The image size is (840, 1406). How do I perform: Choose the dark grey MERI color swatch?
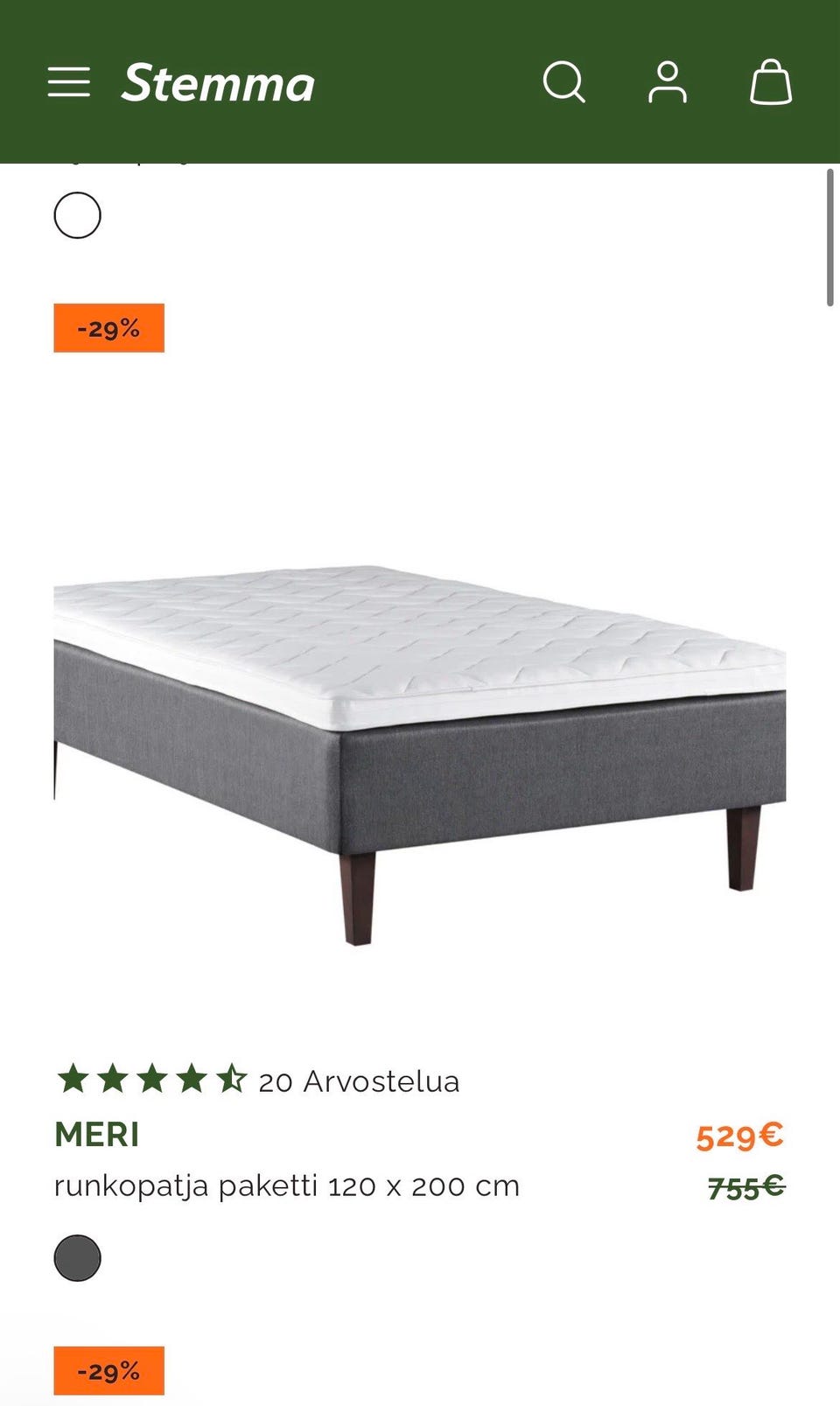[x=78, y=1258]
